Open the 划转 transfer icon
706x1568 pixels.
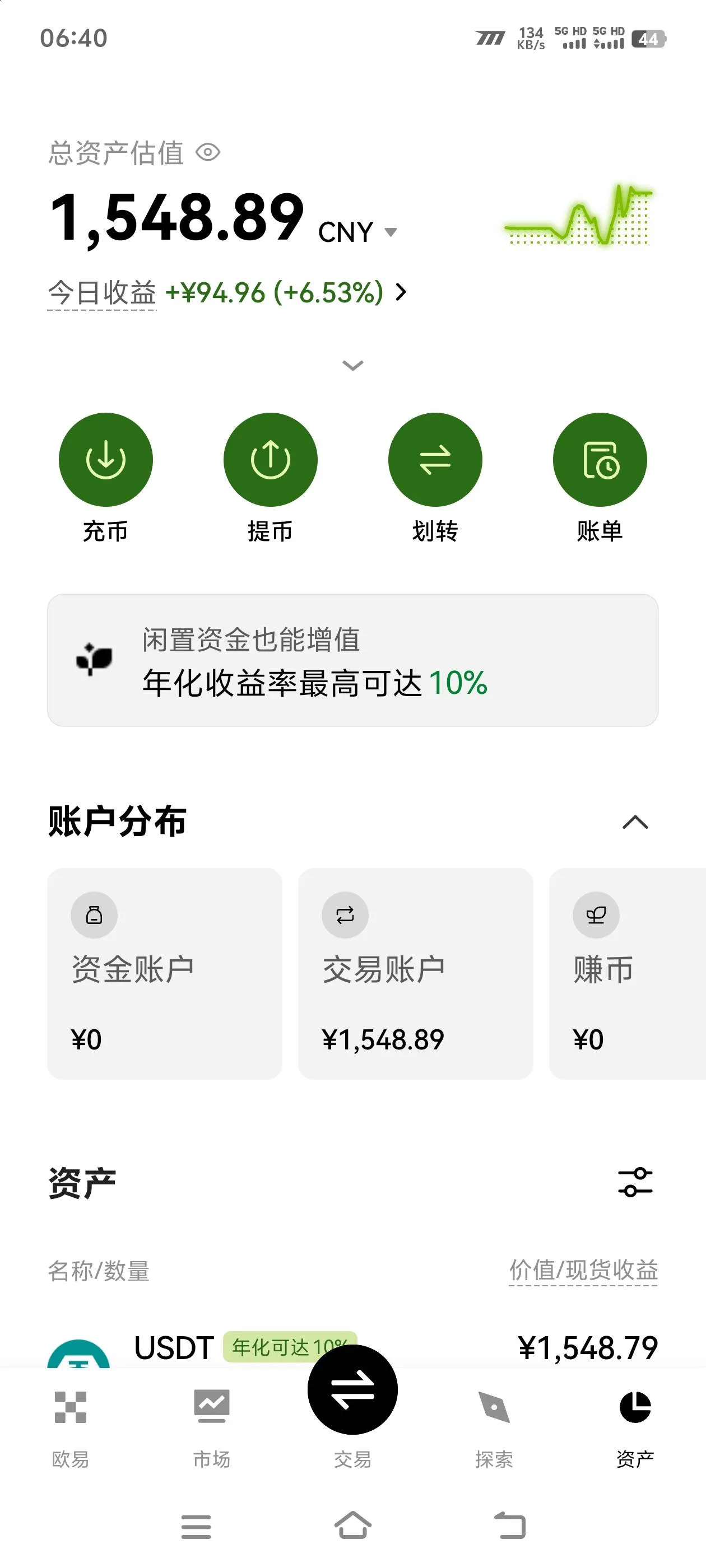point(435,460)
